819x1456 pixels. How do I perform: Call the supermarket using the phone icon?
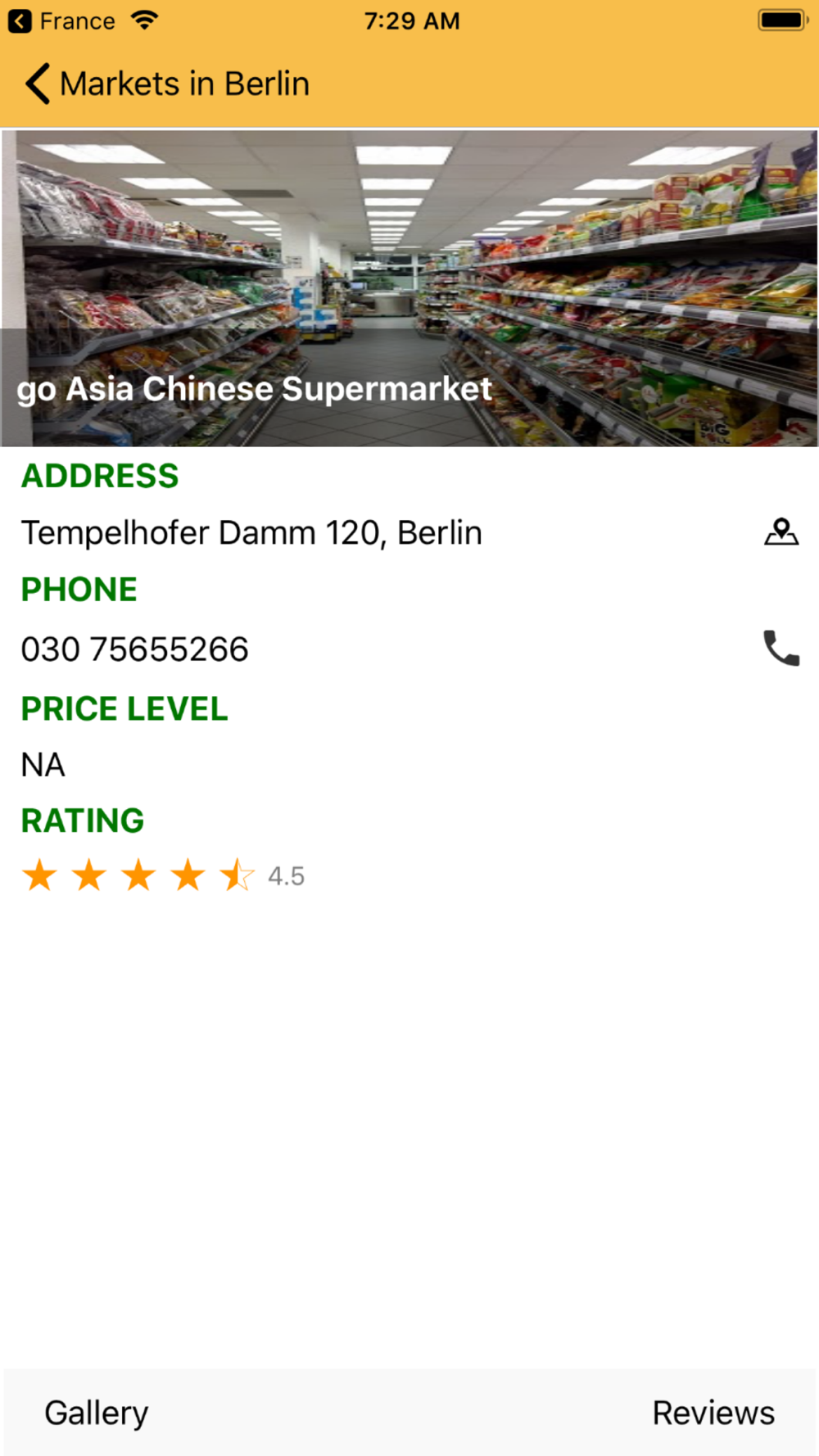(781, 649)
